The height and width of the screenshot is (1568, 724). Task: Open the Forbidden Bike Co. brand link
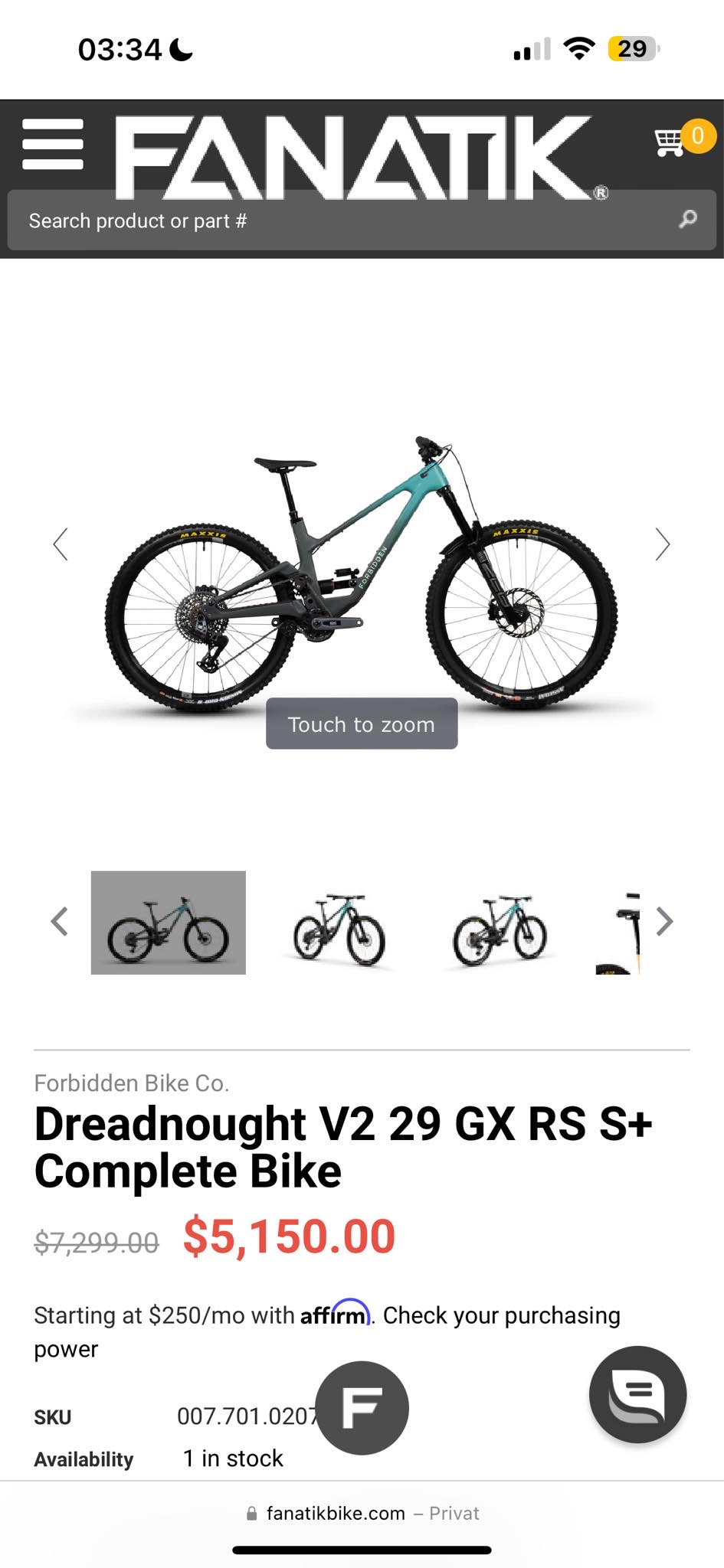tap(131, 1083)
